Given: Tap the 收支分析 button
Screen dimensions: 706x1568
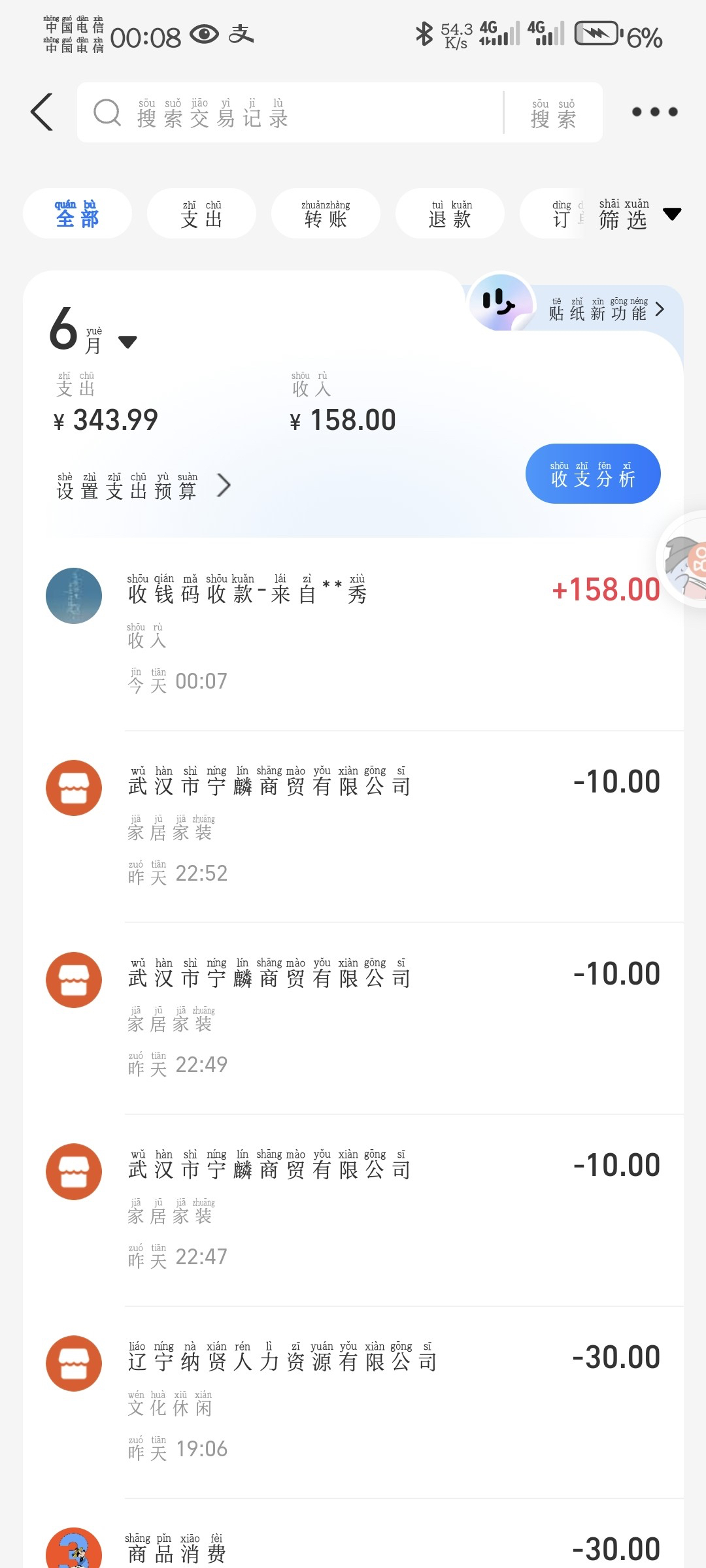Looking at the screenshot, I should pos(592,474).
